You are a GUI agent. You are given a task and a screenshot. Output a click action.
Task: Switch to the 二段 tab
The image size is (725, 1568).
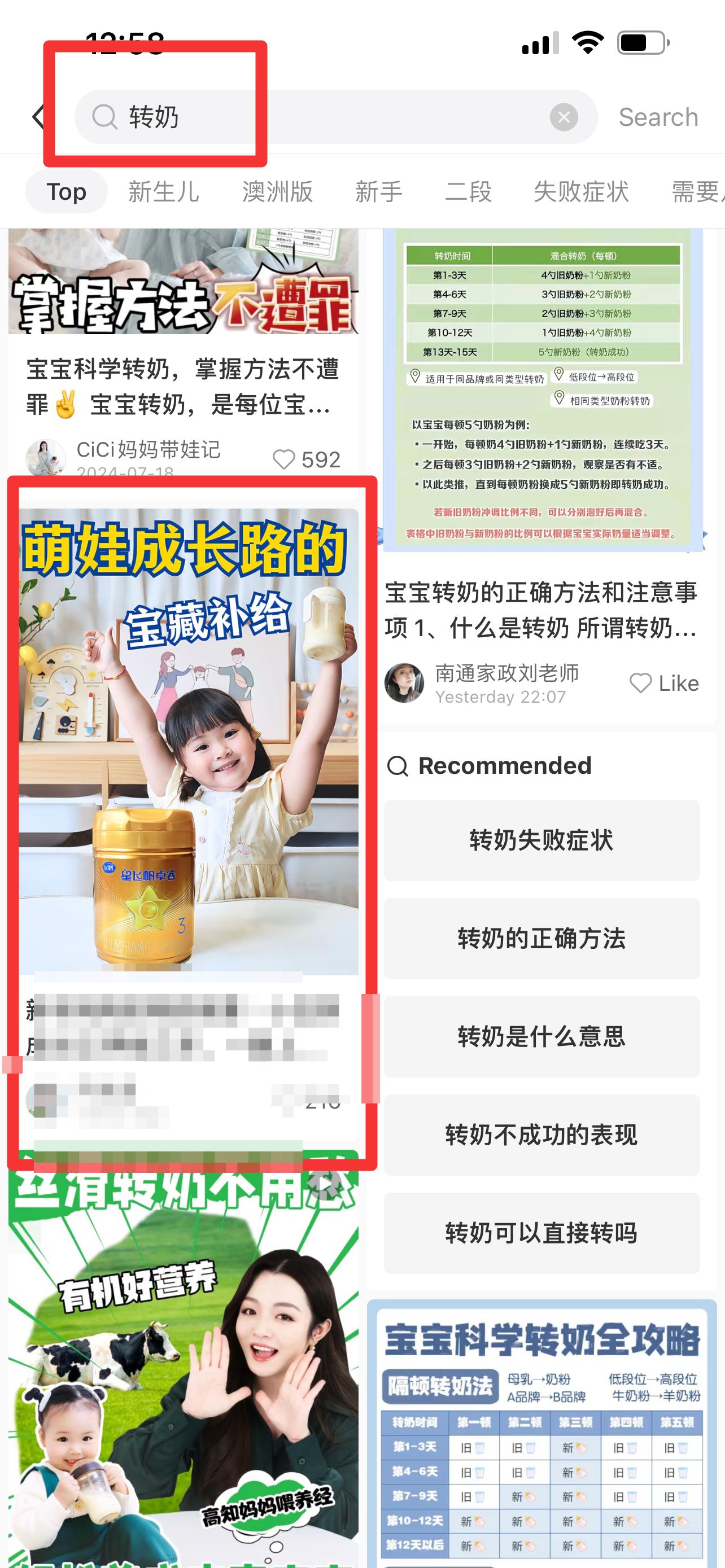pos(468,192)
